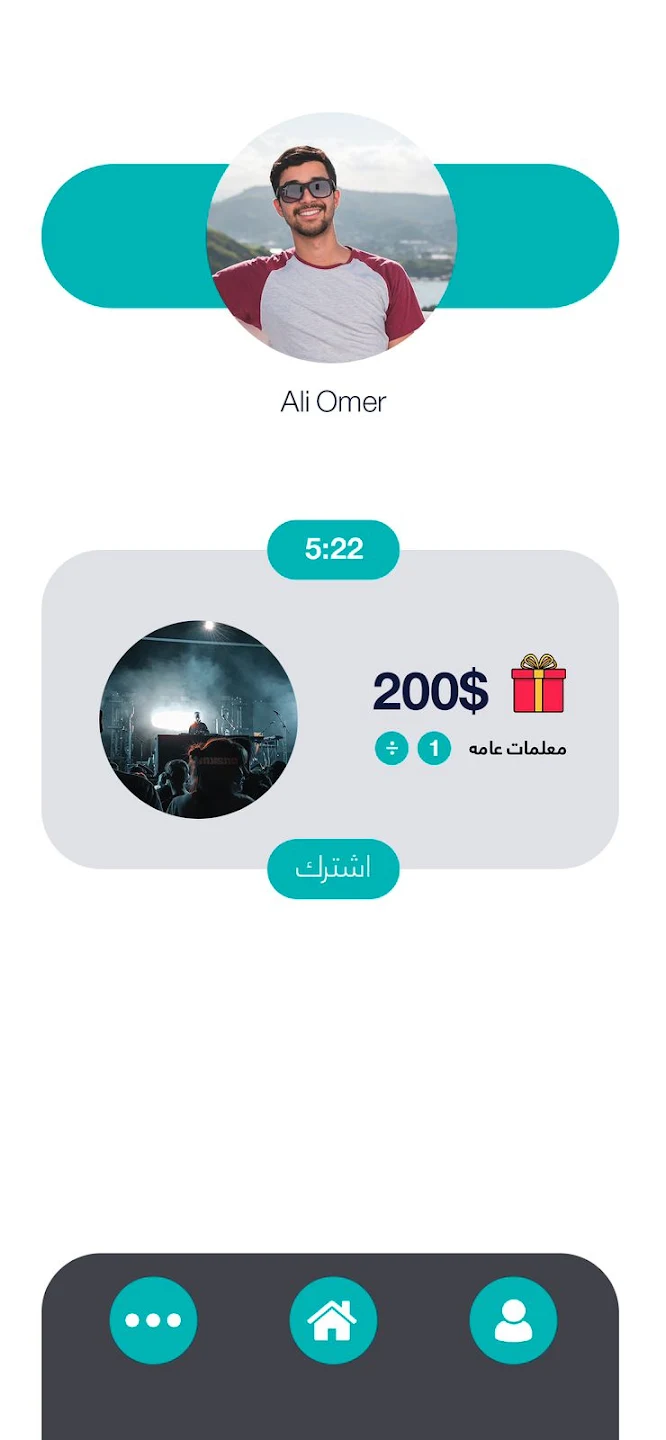Tap the اشترك subscribe button
This screenshot has height=1440, width=666.
point(333,868)
